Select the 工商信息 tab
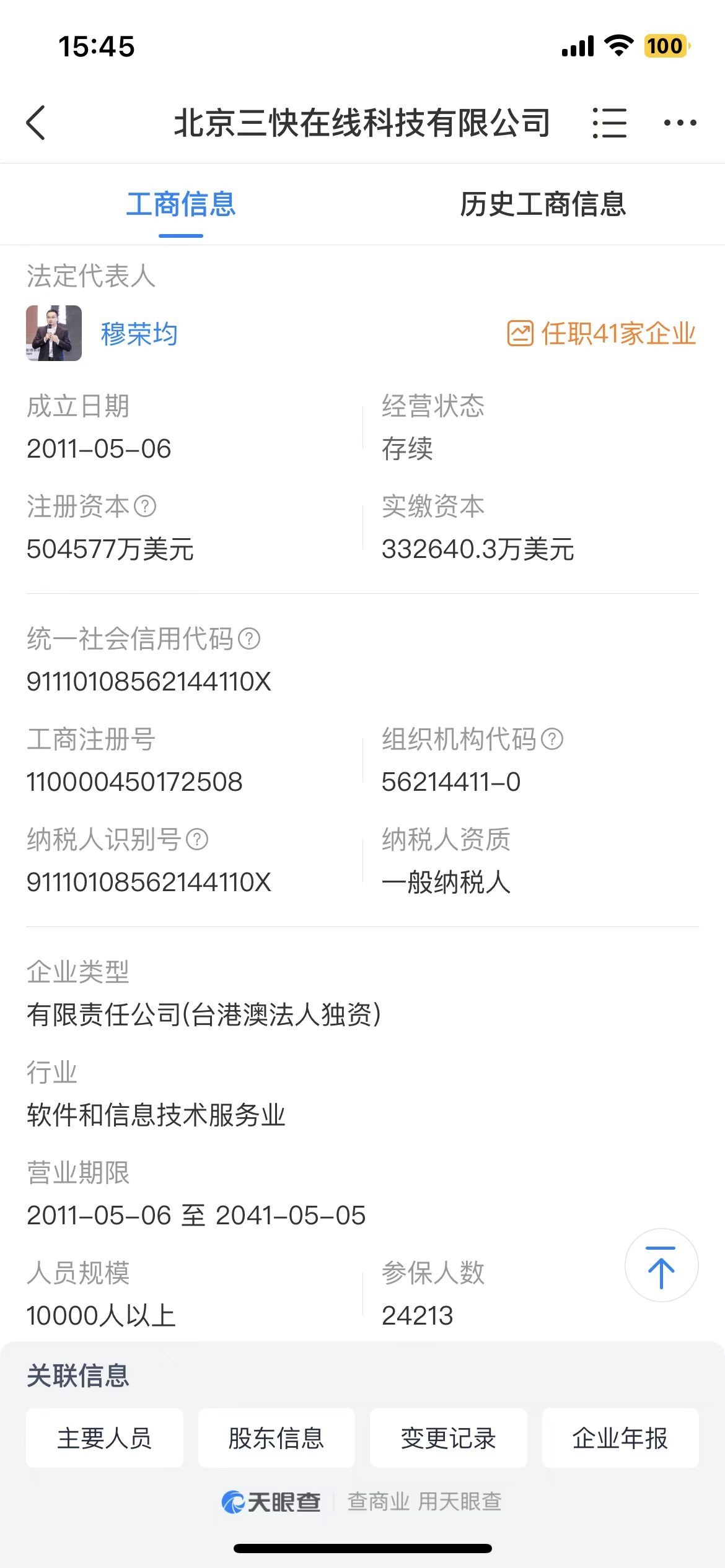725x1568 pixels. coord(181,204)
